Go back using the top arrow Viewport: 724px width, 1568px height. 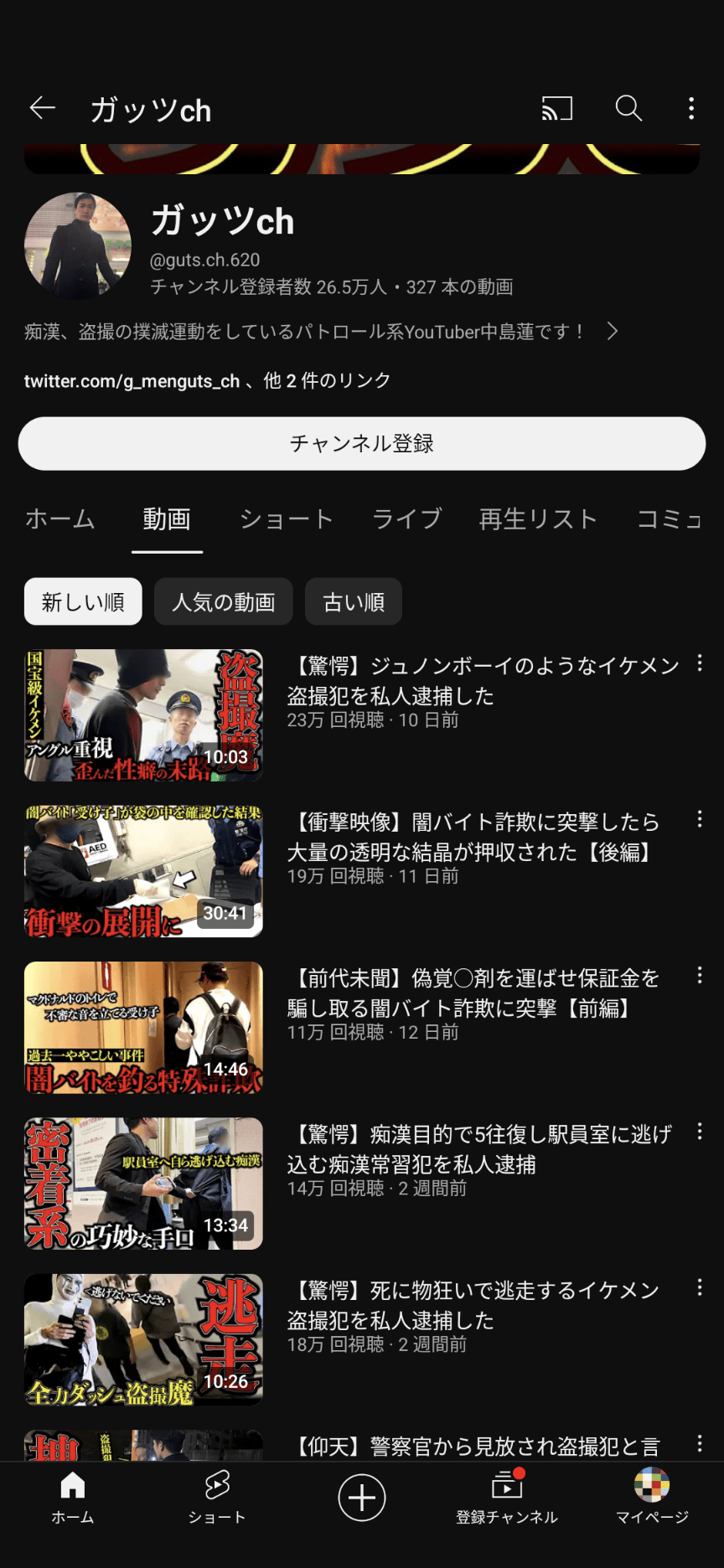pos(42,108)
